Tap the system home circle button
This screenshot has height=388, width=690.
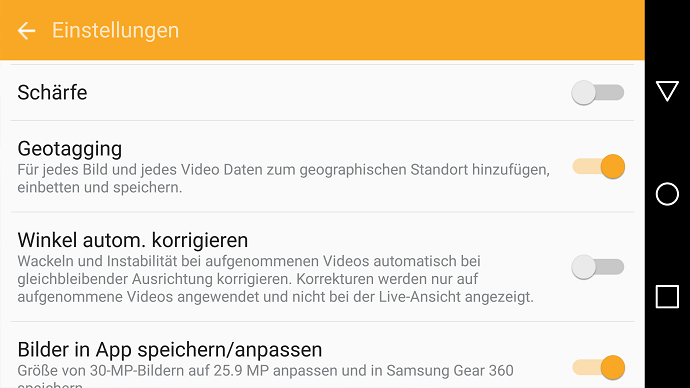[667, 194]
